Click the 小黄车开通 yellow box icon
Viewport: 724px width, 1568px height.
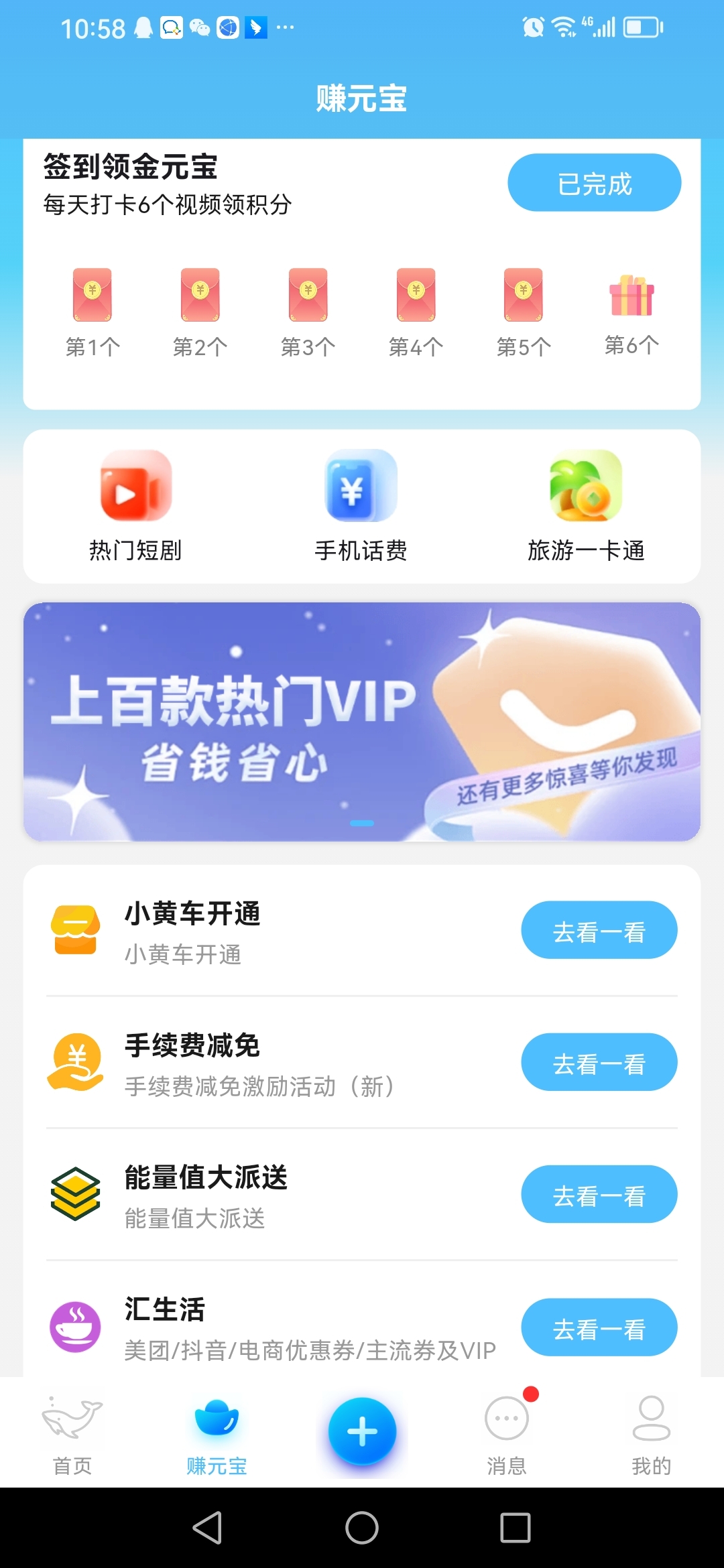(x=76, y=930)
